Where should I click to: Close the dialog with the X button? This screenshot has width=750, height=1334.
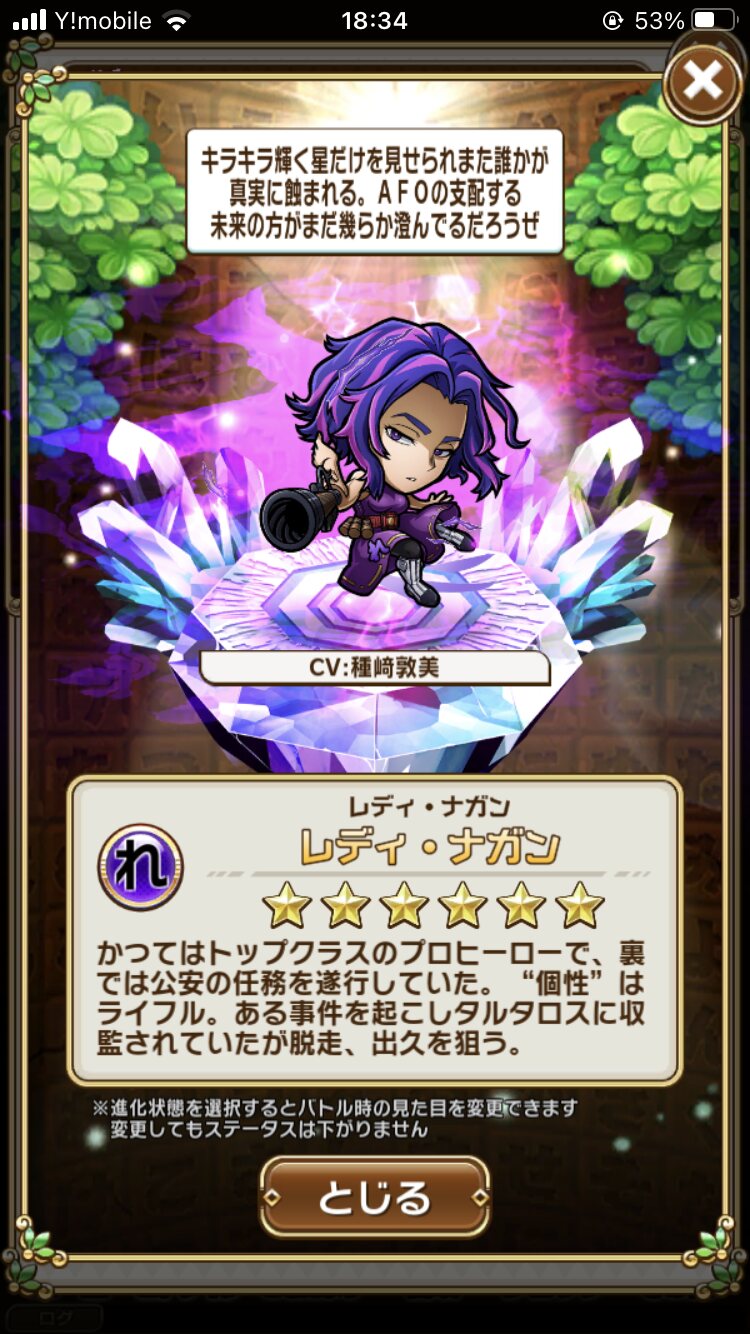point(703,82)
